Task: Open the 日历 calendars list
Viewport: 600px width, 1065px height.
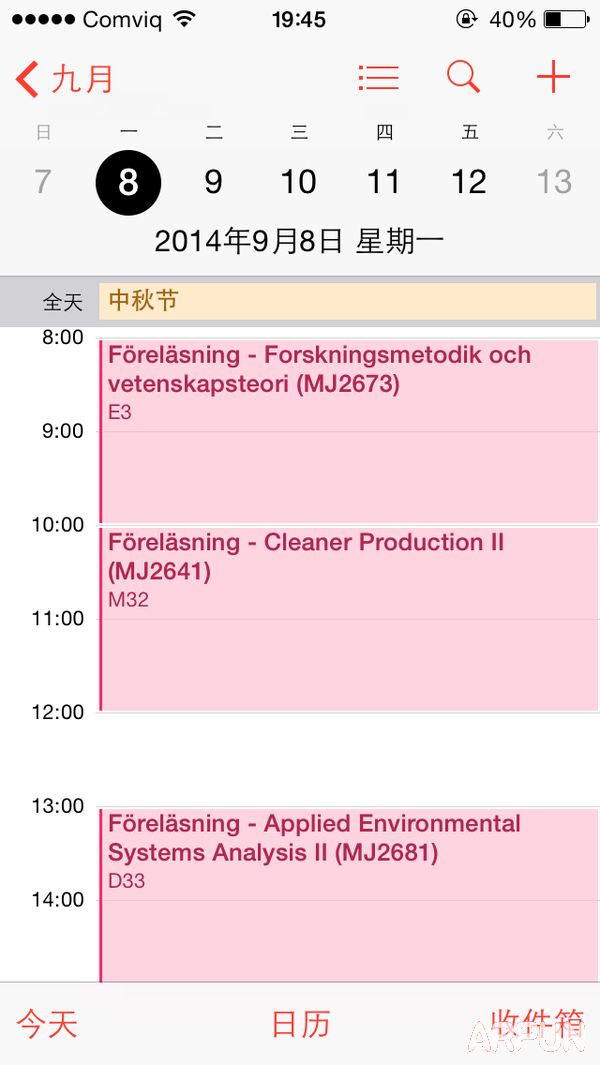Action: (300, 1024)
